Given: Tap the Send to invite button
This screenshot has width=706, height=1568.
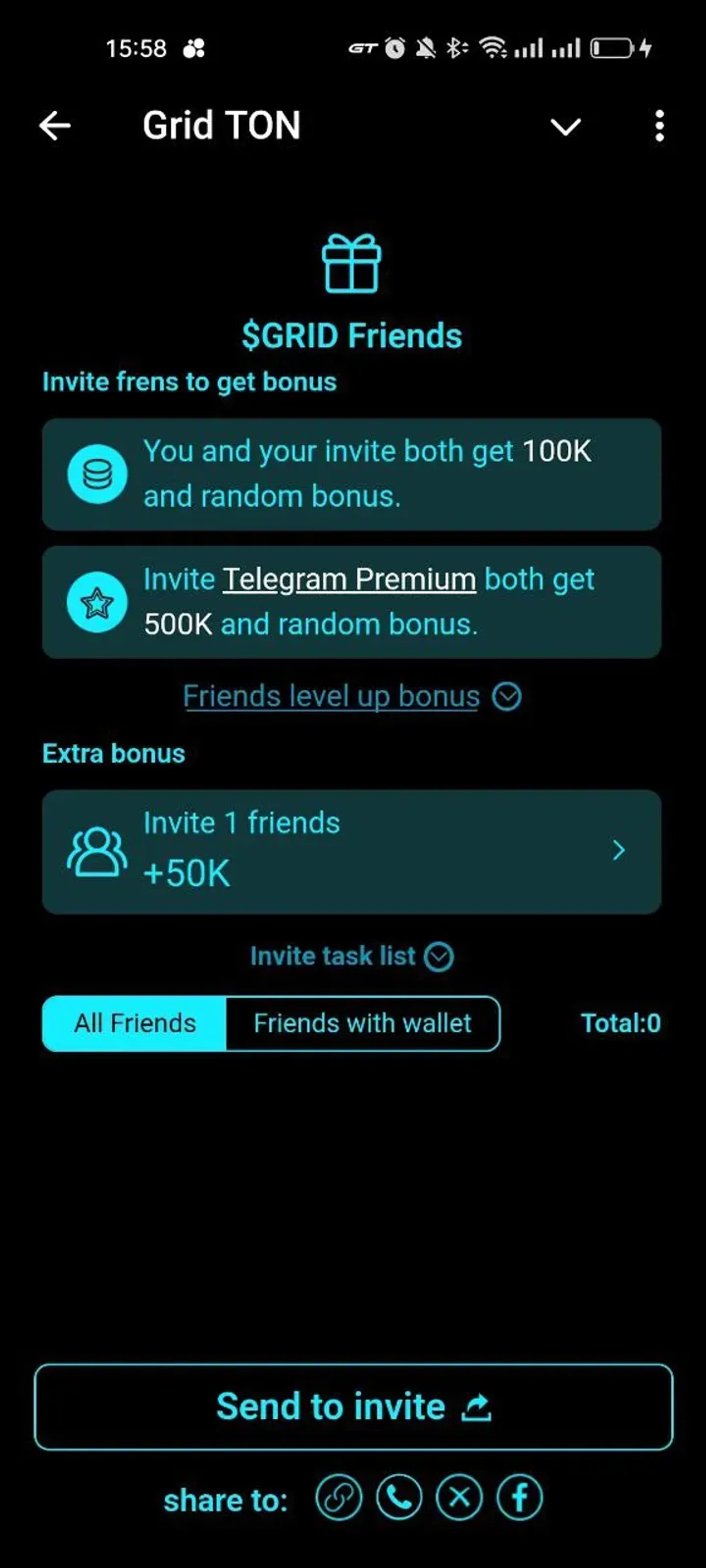Looking at the screenshot, I should tap(353, 1407).
